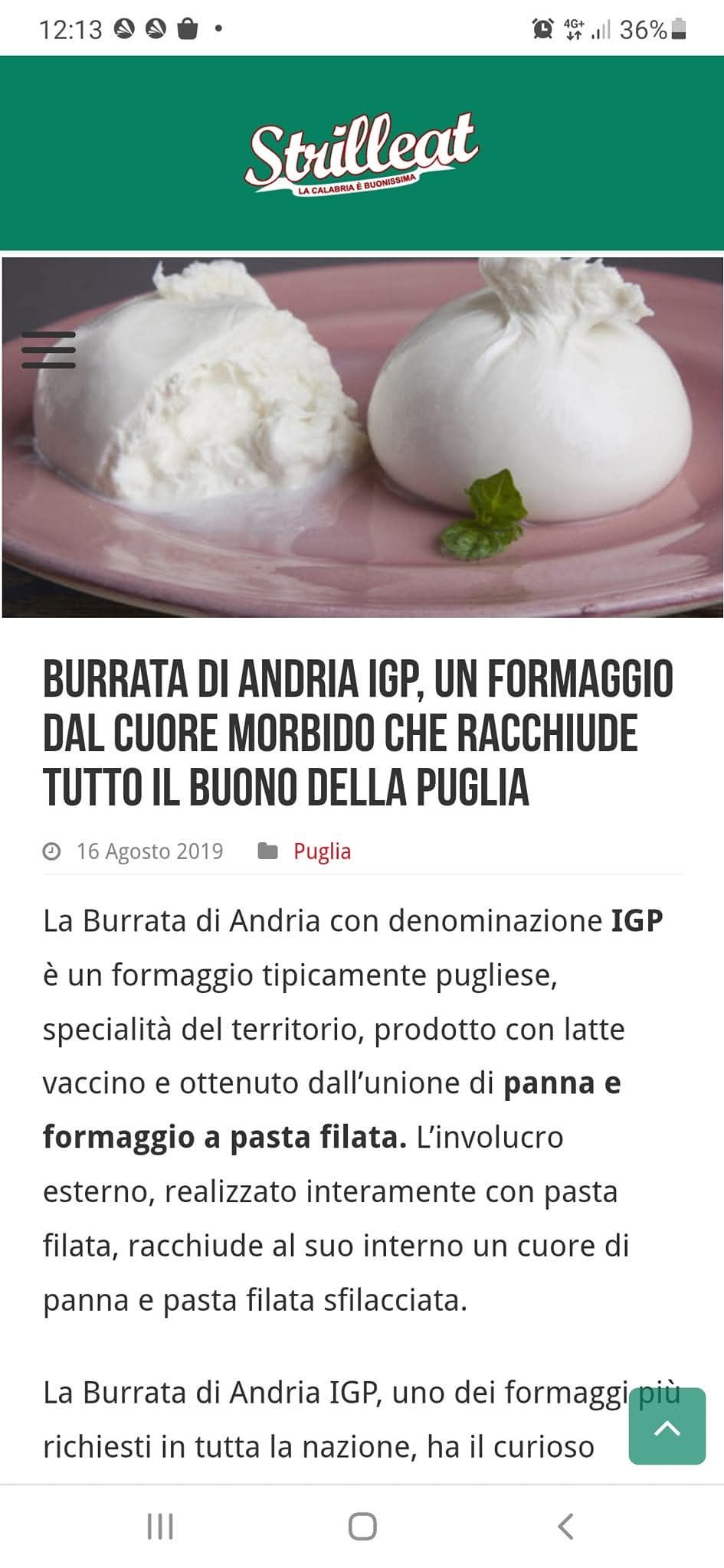Open the Puglia category link
724x1568 pixels.
pyautogui.click(x=322, y=851)
